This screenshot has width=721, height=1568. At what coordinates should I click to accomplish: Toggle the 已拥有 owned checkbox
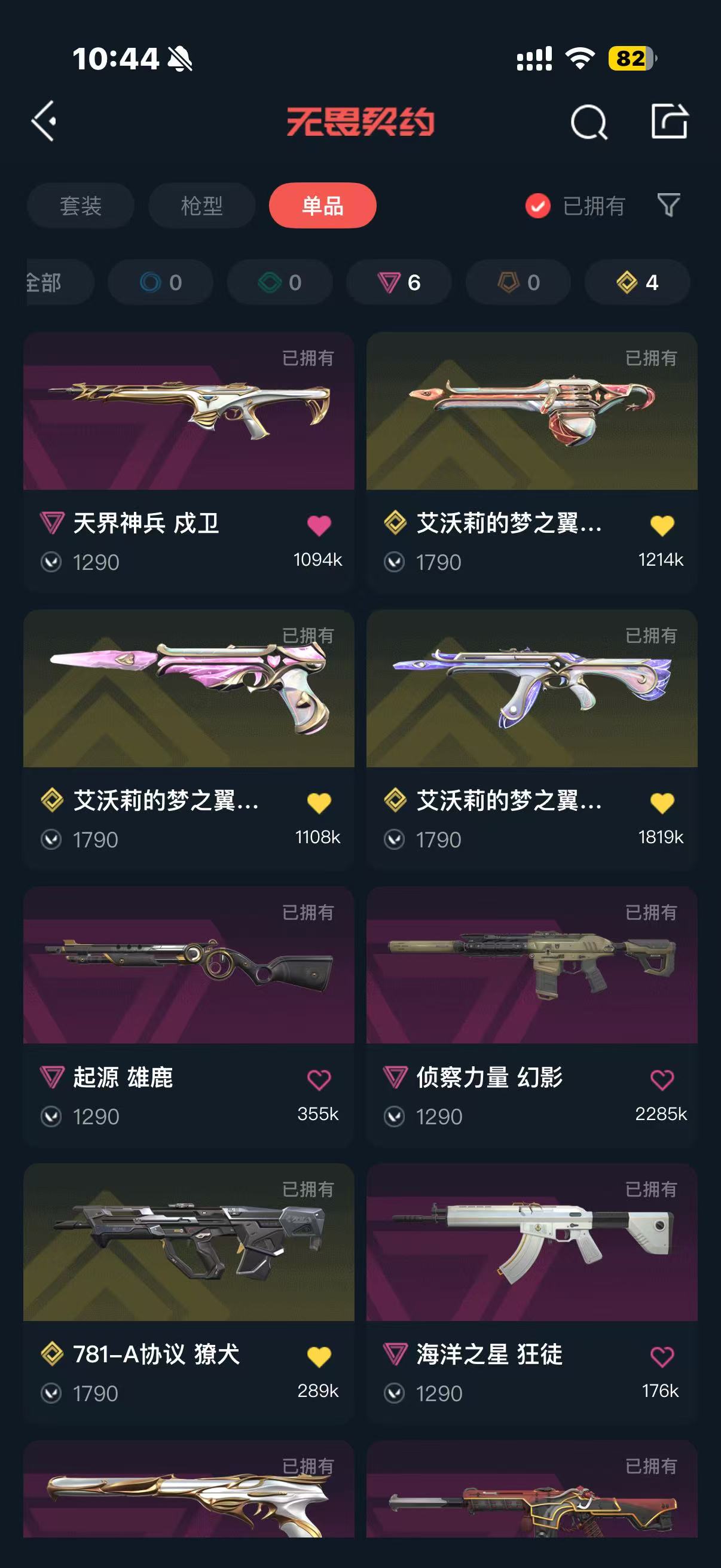point(538,206)
